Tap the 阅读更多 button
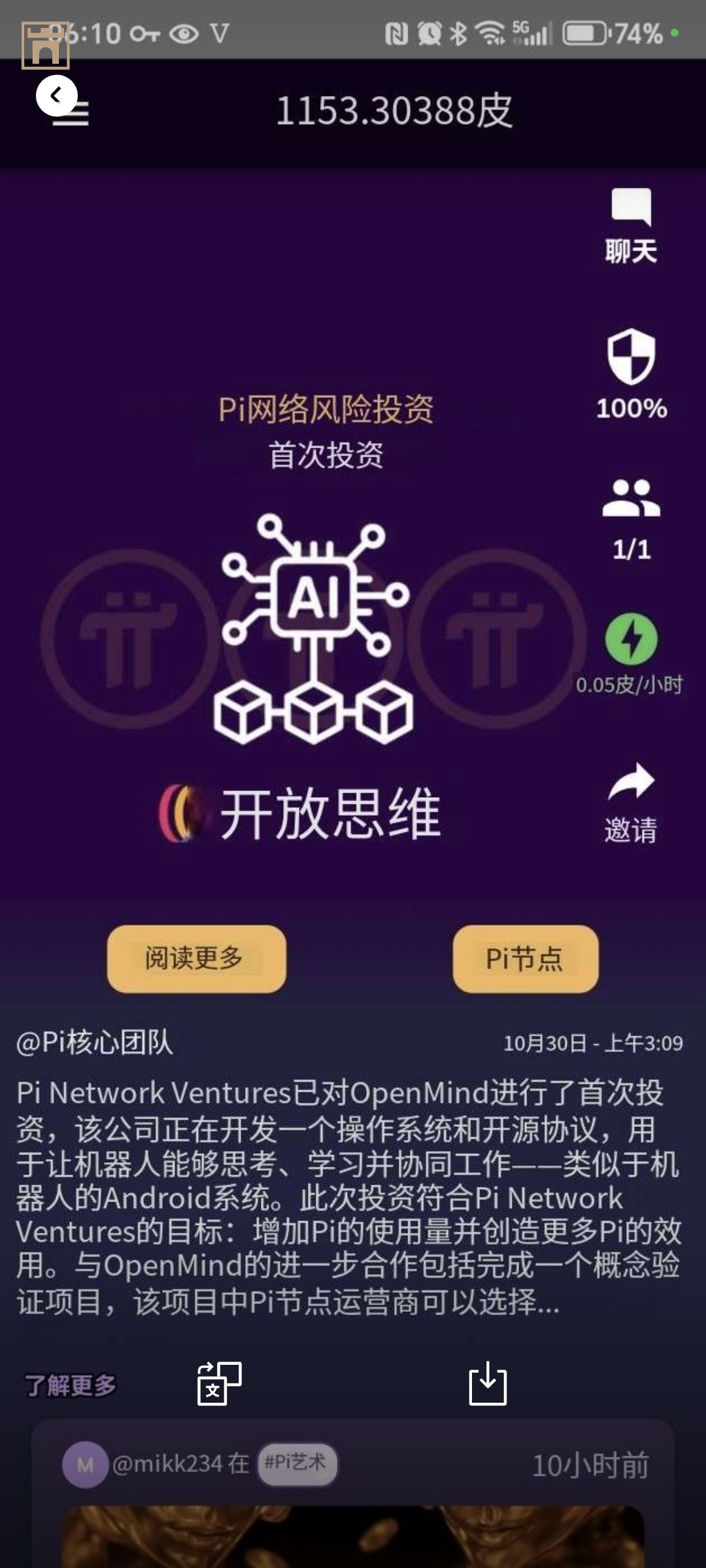706x1568 pixels. [x=196, y=958]
